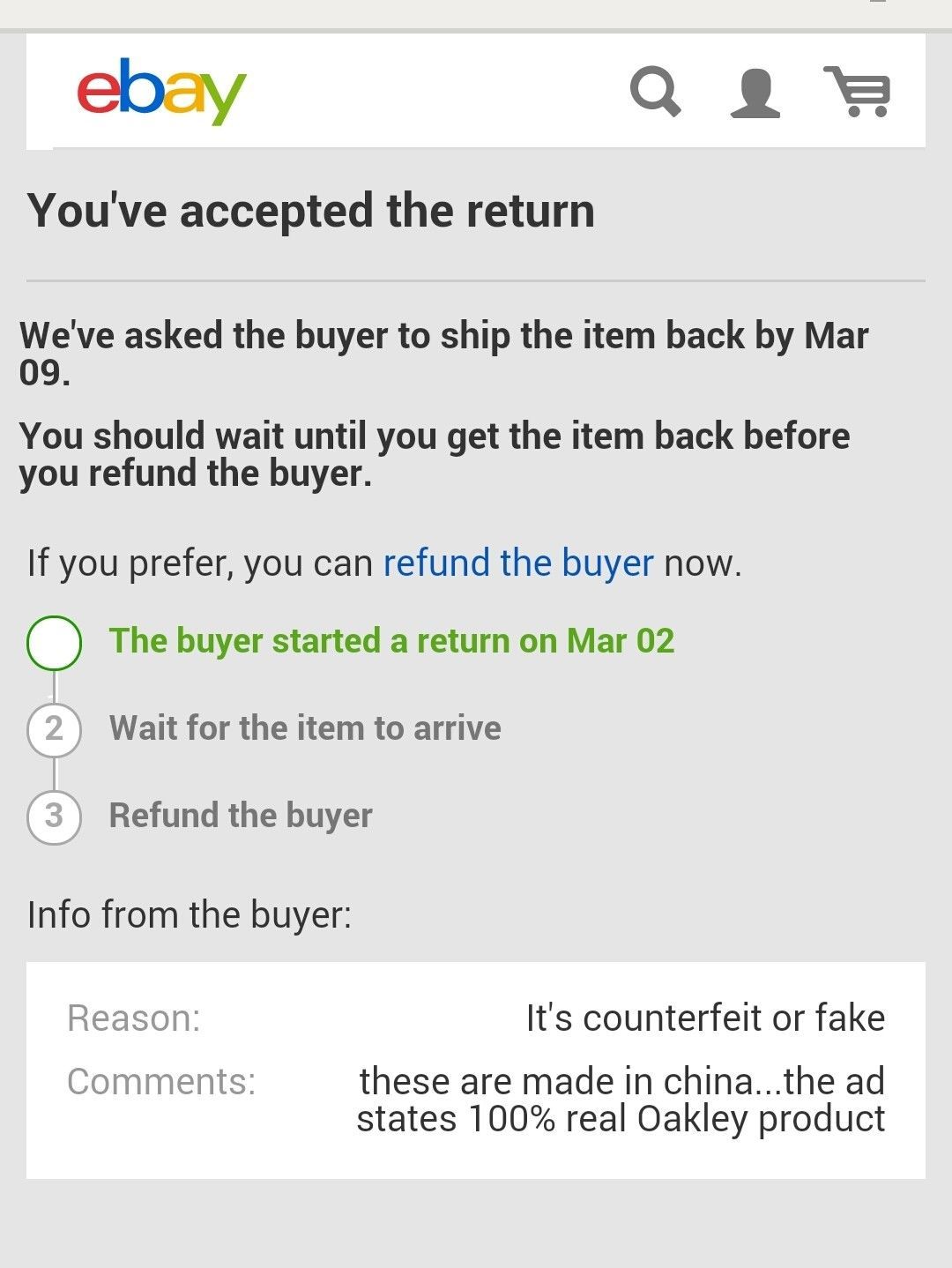Click step 3 'Refund the buyer'
This screenshot has width=952, height=1268.
pos(240,815)
